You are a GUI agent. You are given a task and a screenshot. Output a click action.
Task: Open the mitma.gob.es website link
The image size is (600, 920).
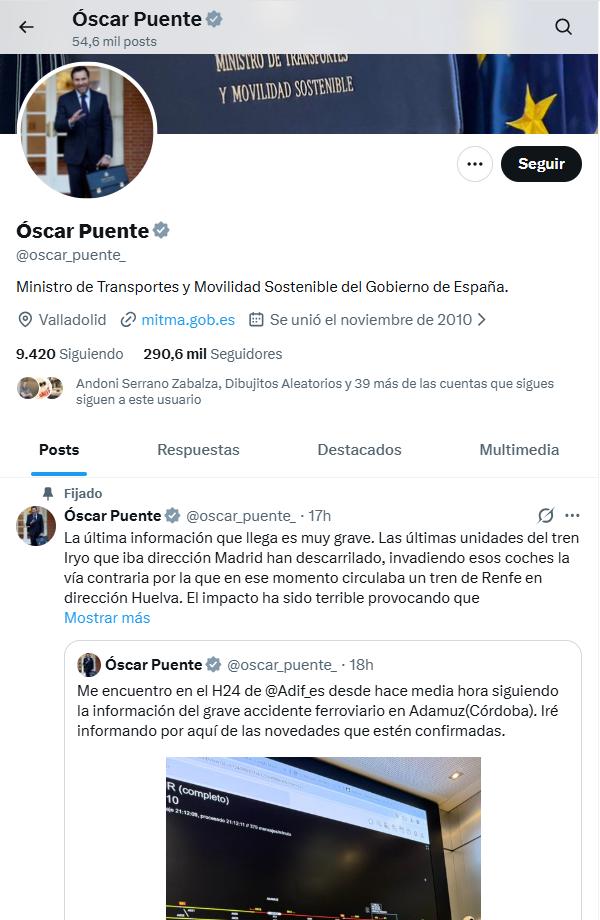point(188,320)
